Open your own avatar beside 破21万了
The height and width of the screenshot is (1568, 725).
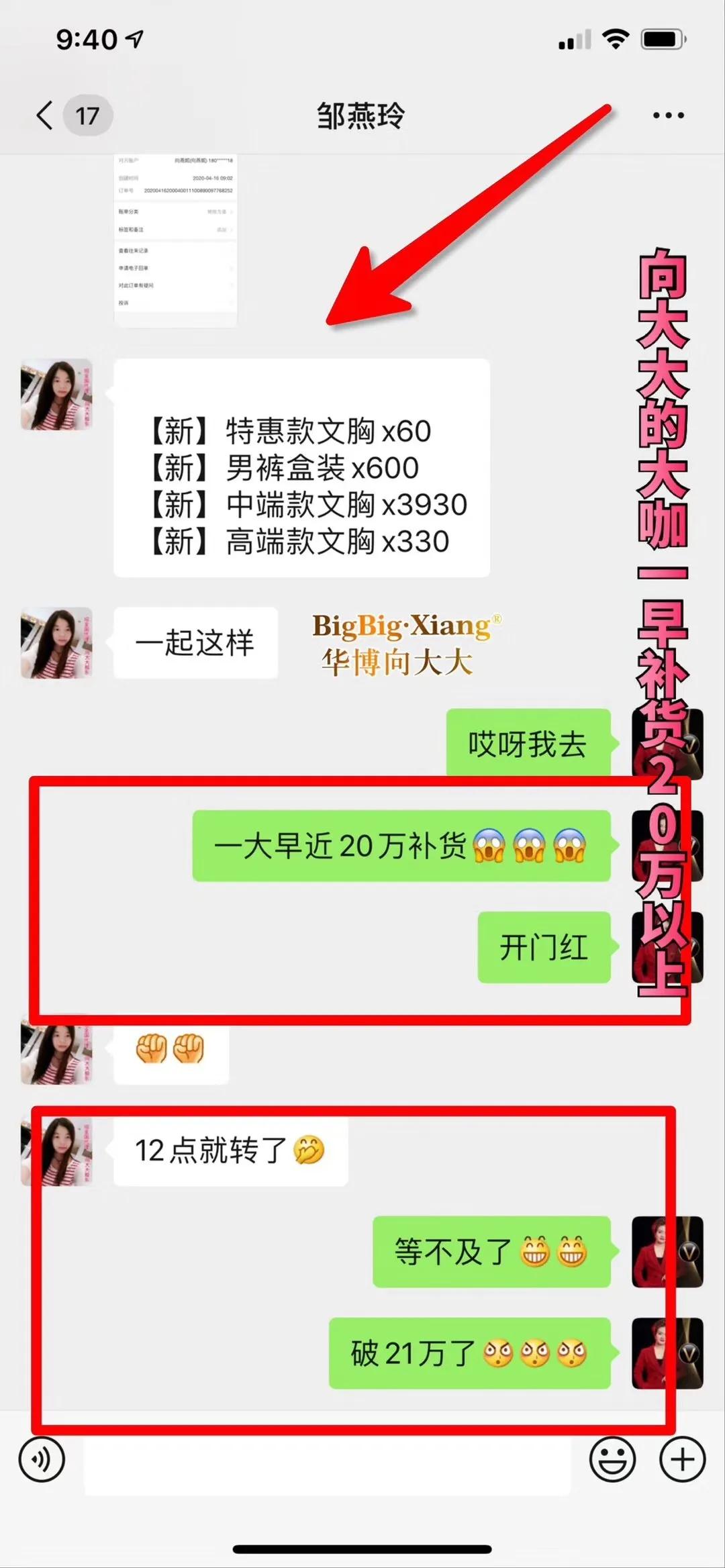667,1353
